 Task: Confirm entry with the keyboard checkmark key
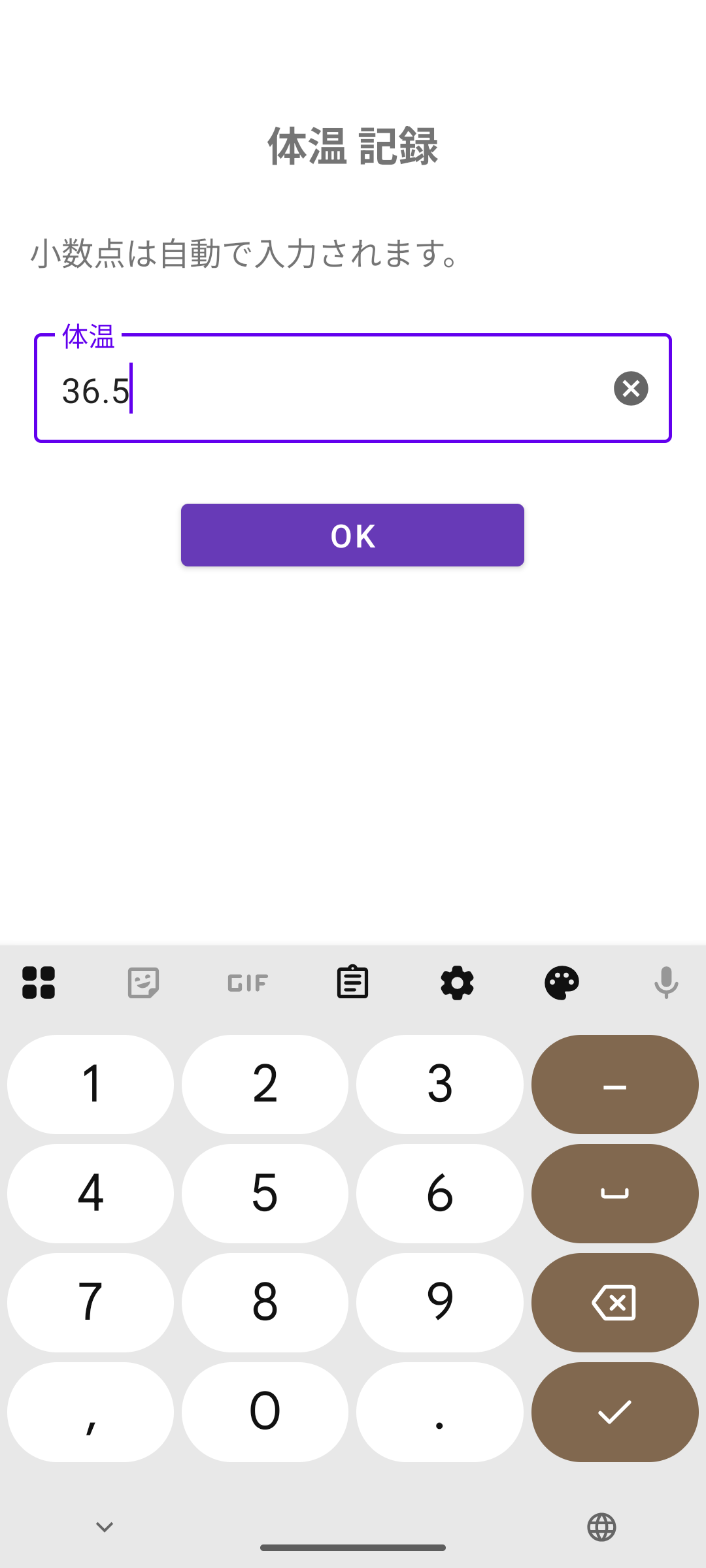point(614,1412)
